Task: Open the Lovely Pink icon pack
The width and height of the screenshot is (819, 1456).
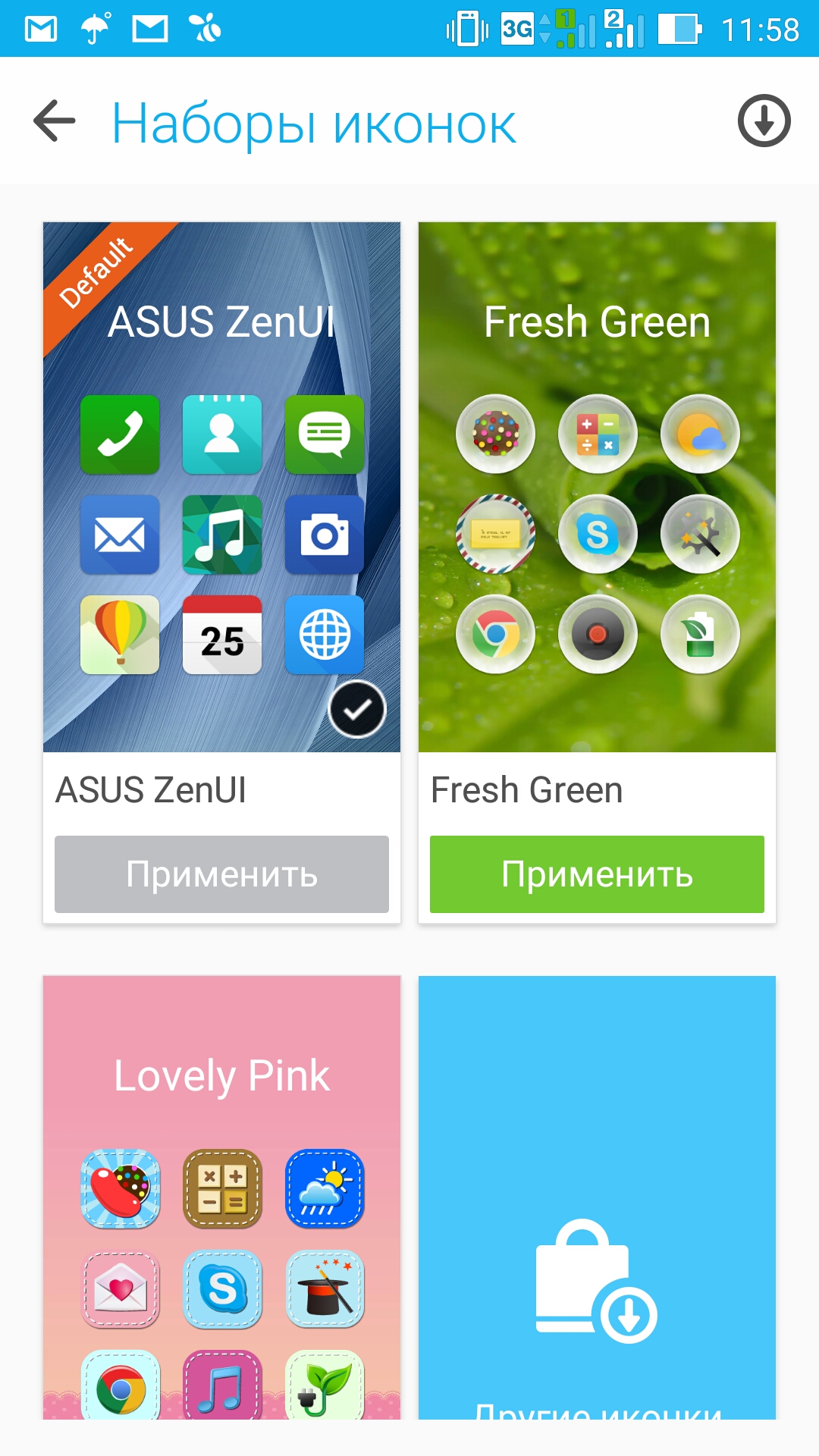Action: coord(221,1198)
